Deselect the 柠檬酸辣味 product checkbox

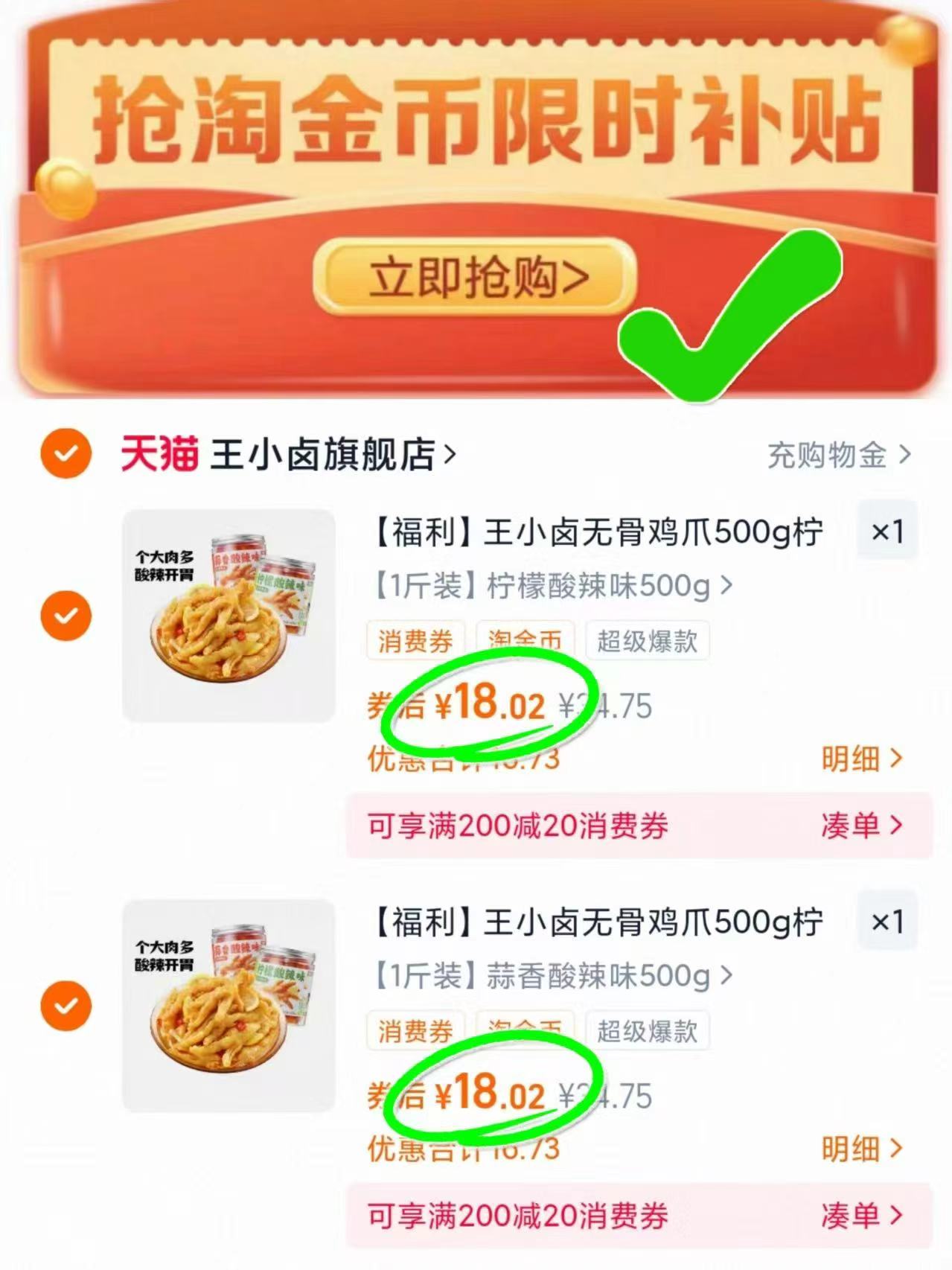pos(68,615)
